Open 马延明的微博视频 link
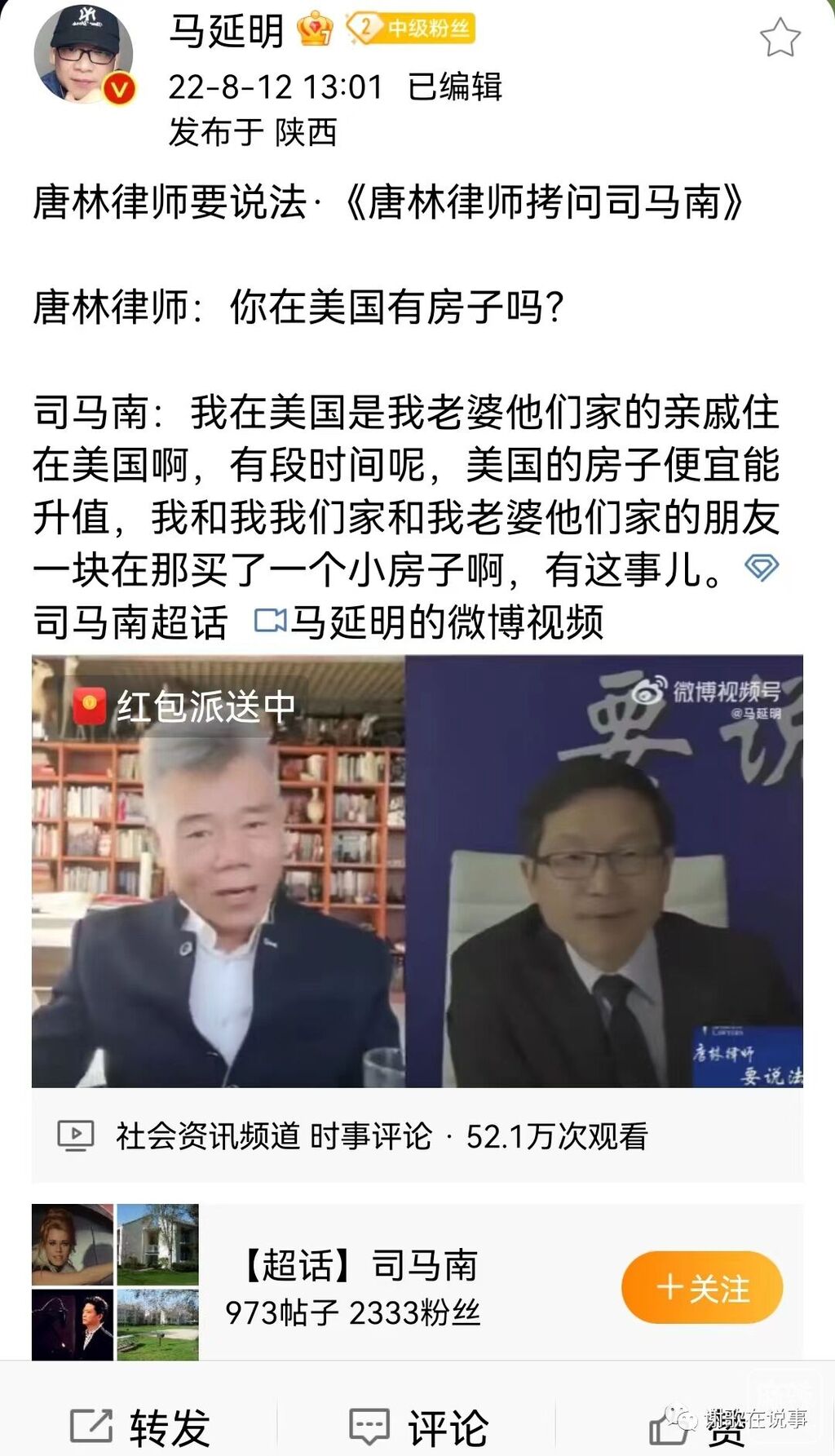 point(430,622)
